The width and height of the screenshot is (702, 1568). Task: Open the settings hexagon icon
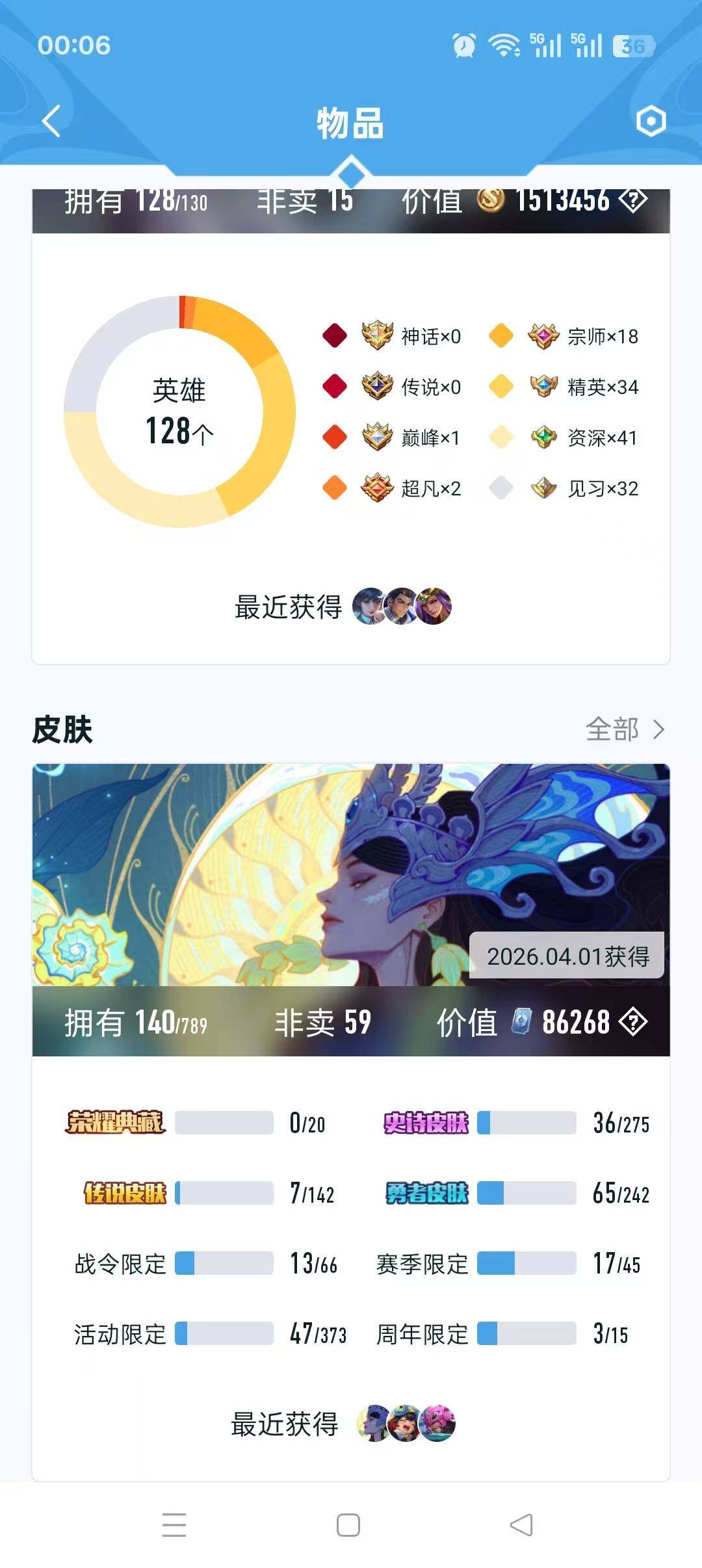[x=652, y=120]
